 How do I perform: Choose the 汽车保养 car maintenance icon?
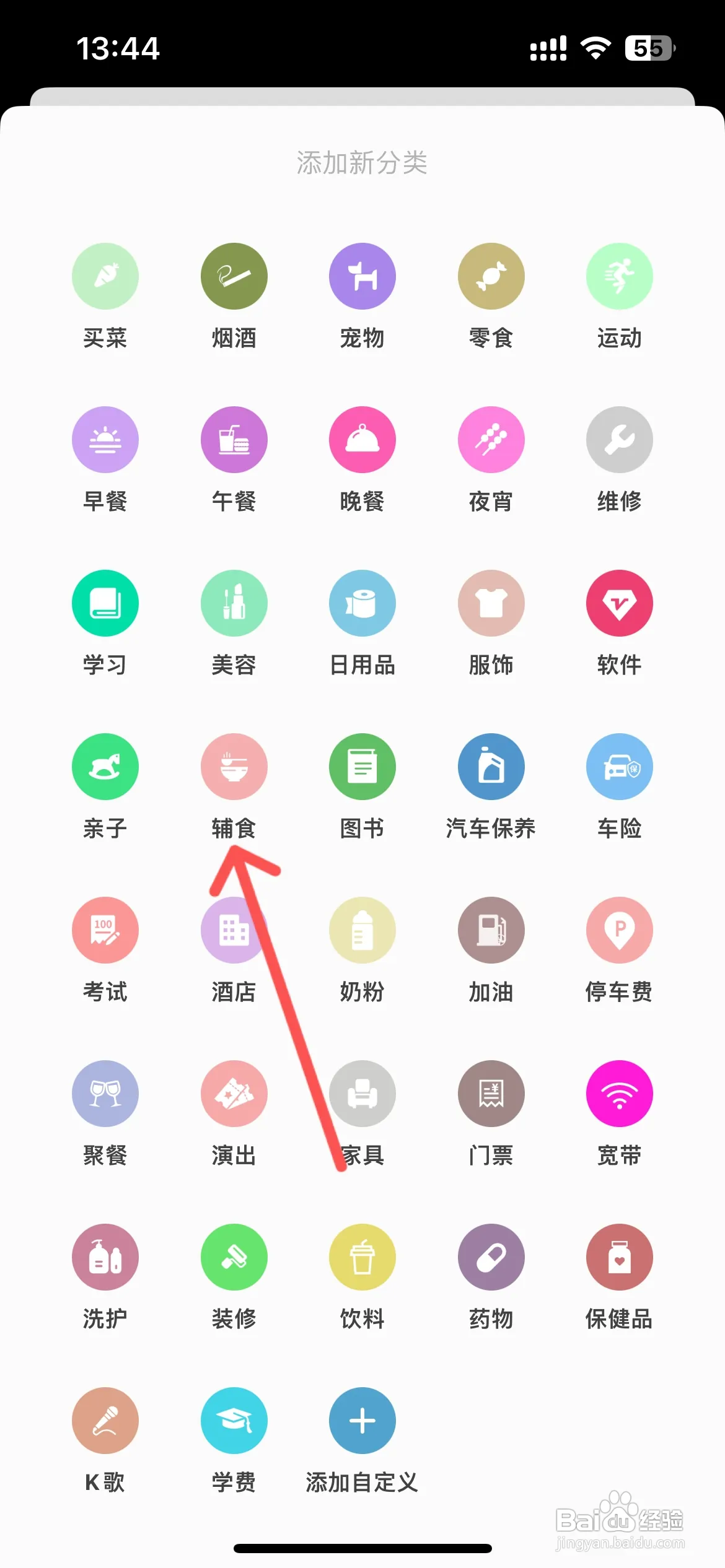pos(491,767)
